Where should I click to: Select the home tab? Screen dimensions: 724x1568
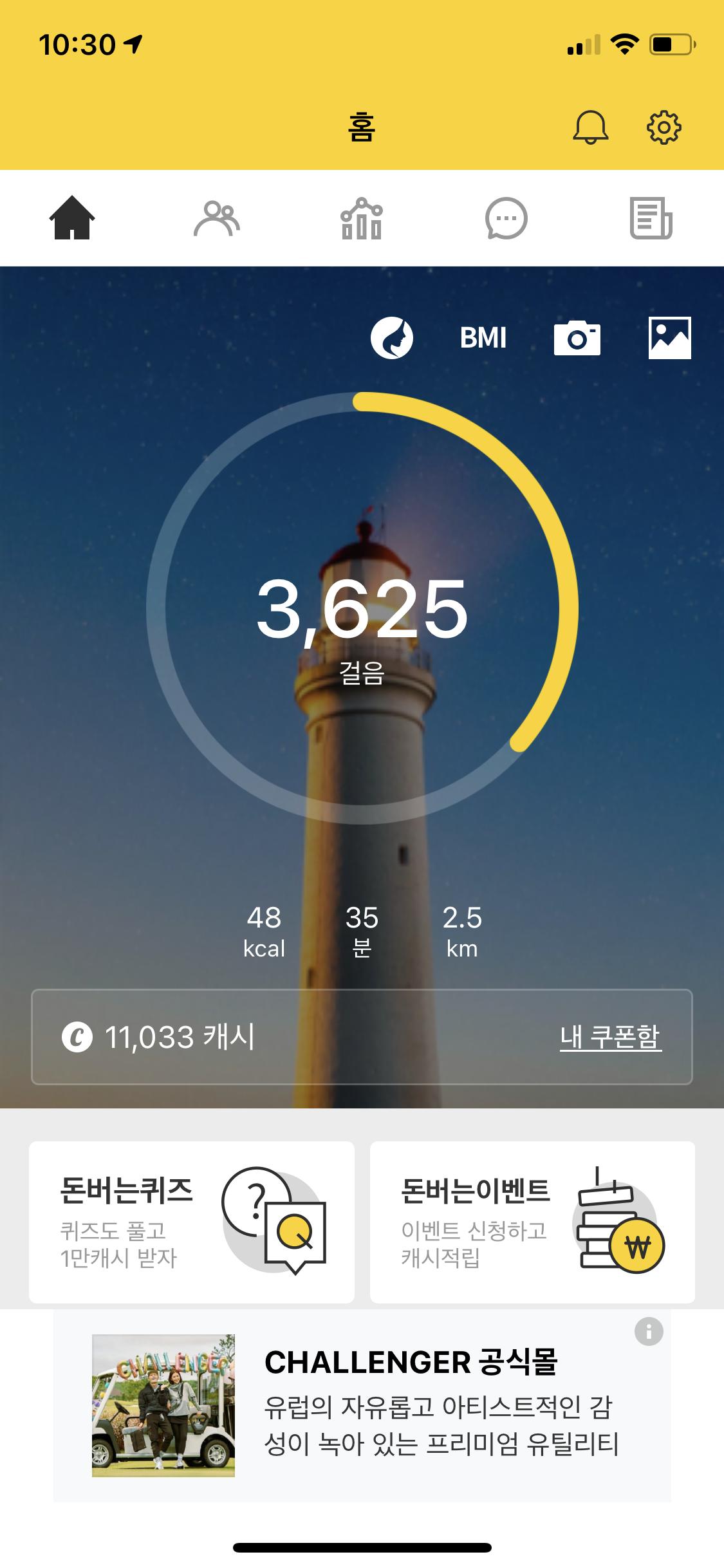72,219
